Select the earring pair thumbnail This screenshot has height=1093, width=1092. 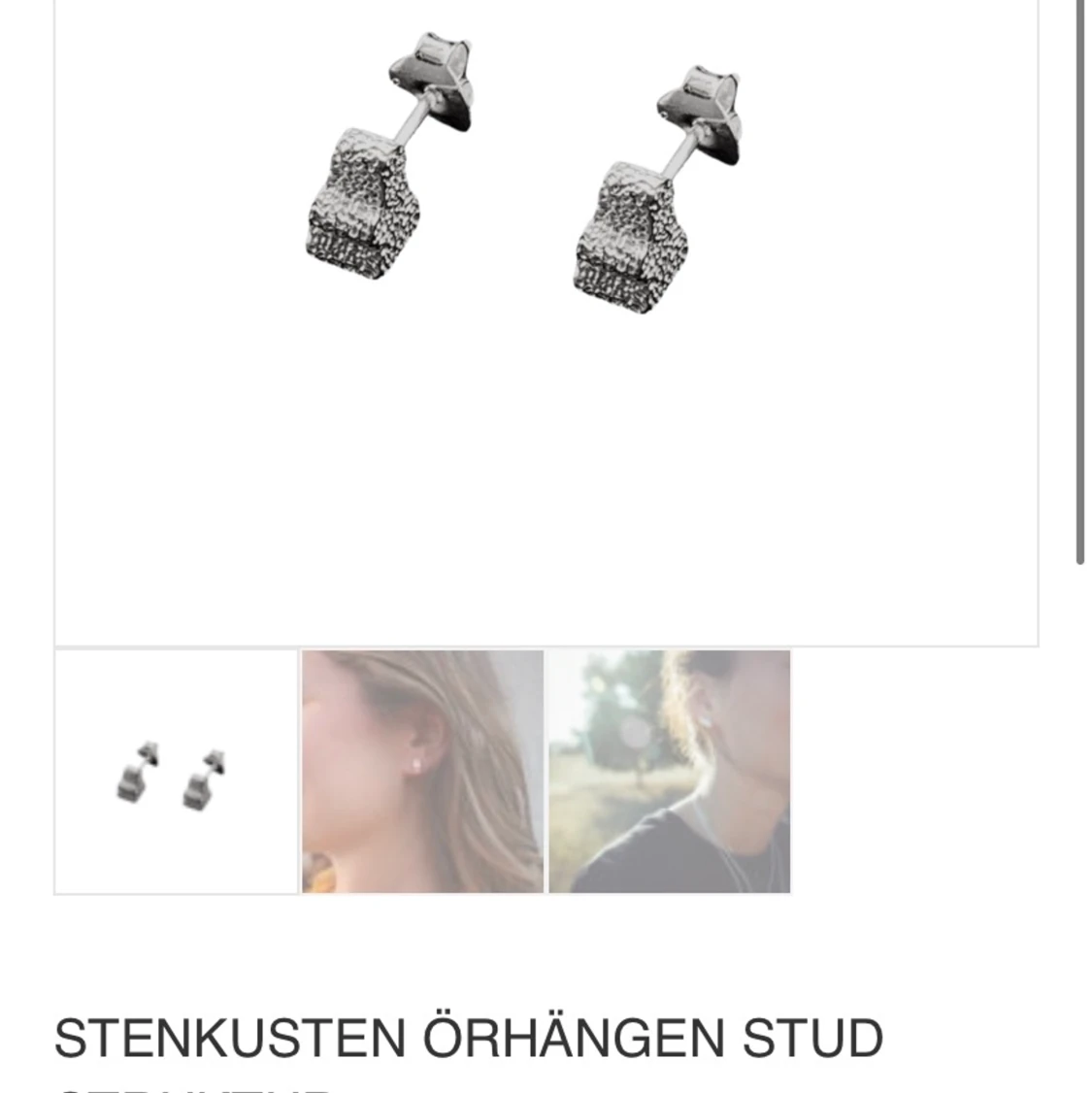tap(177, 772)
